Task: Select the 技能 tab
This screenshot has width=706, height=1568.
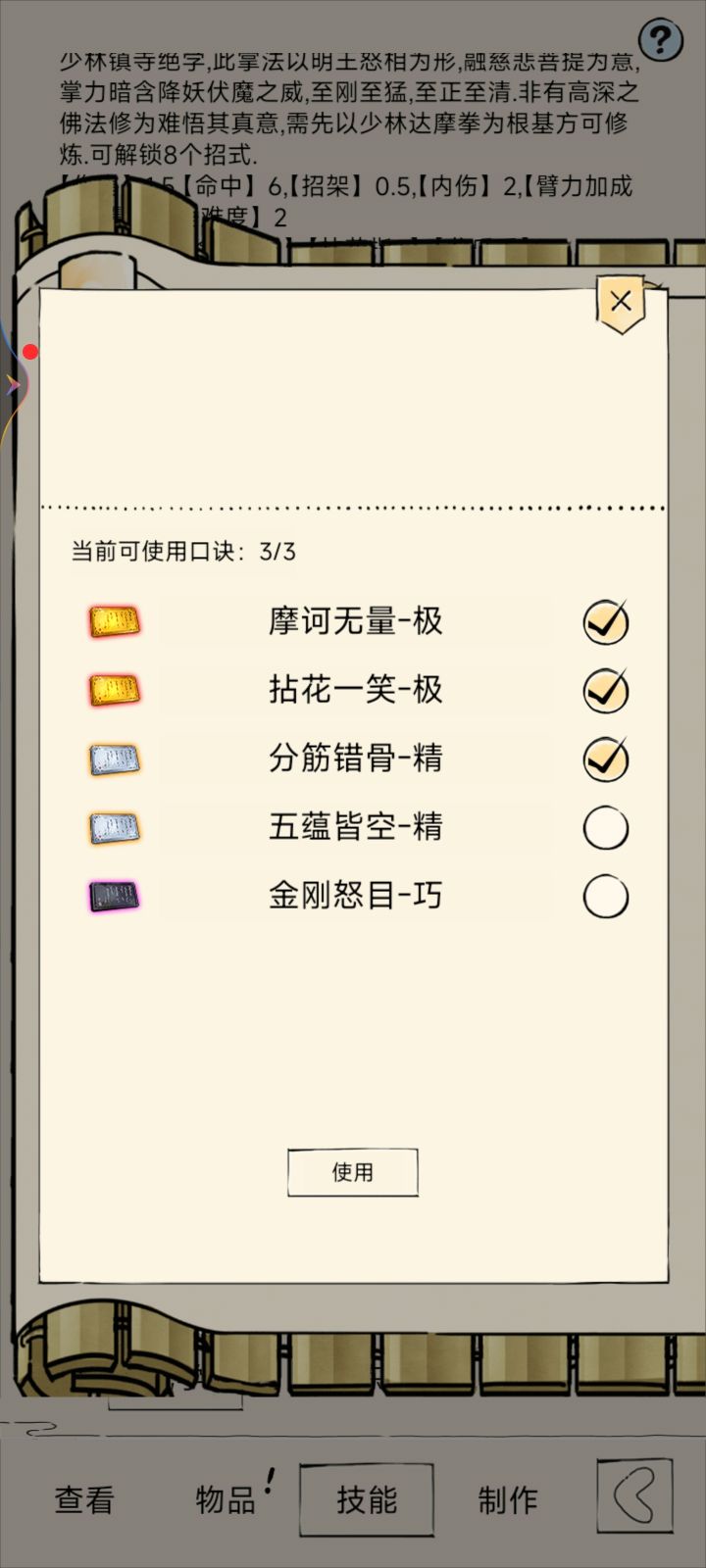Action: coord(368,1497)
